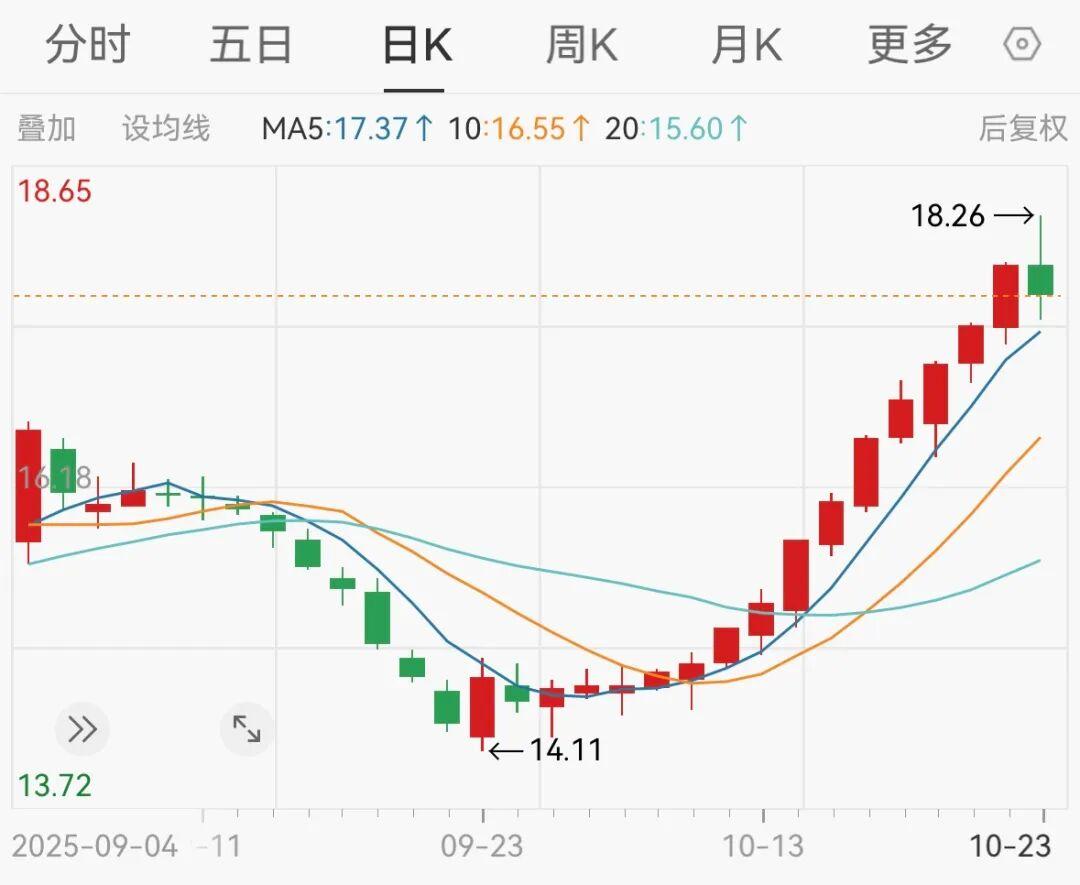Screen dimensions: 1080x885
Task: Switch to the 分时 chart tab
Action: click(88, 45)
